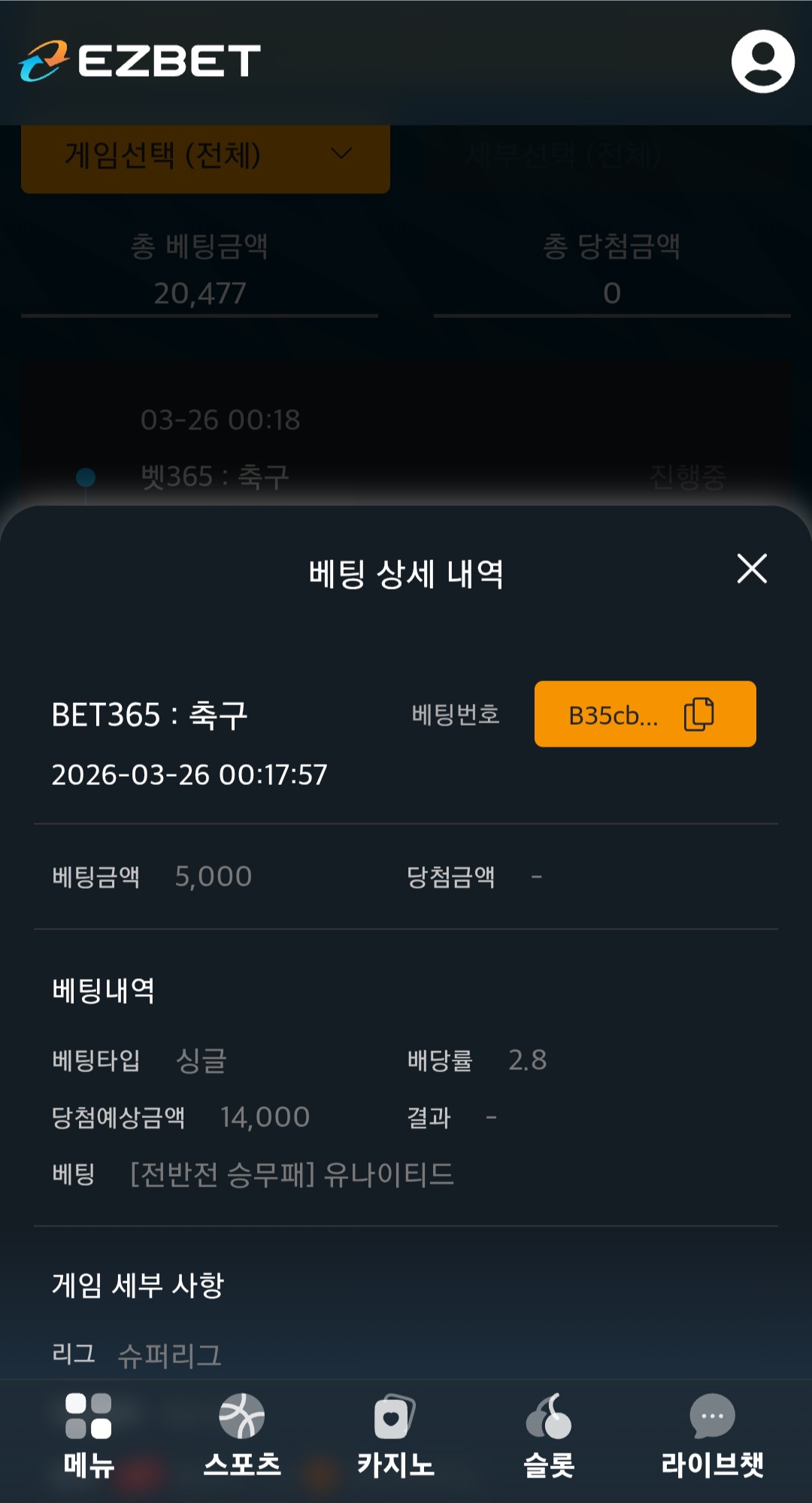Switch to the 스포츠 tab

(x=242, y=1436)
